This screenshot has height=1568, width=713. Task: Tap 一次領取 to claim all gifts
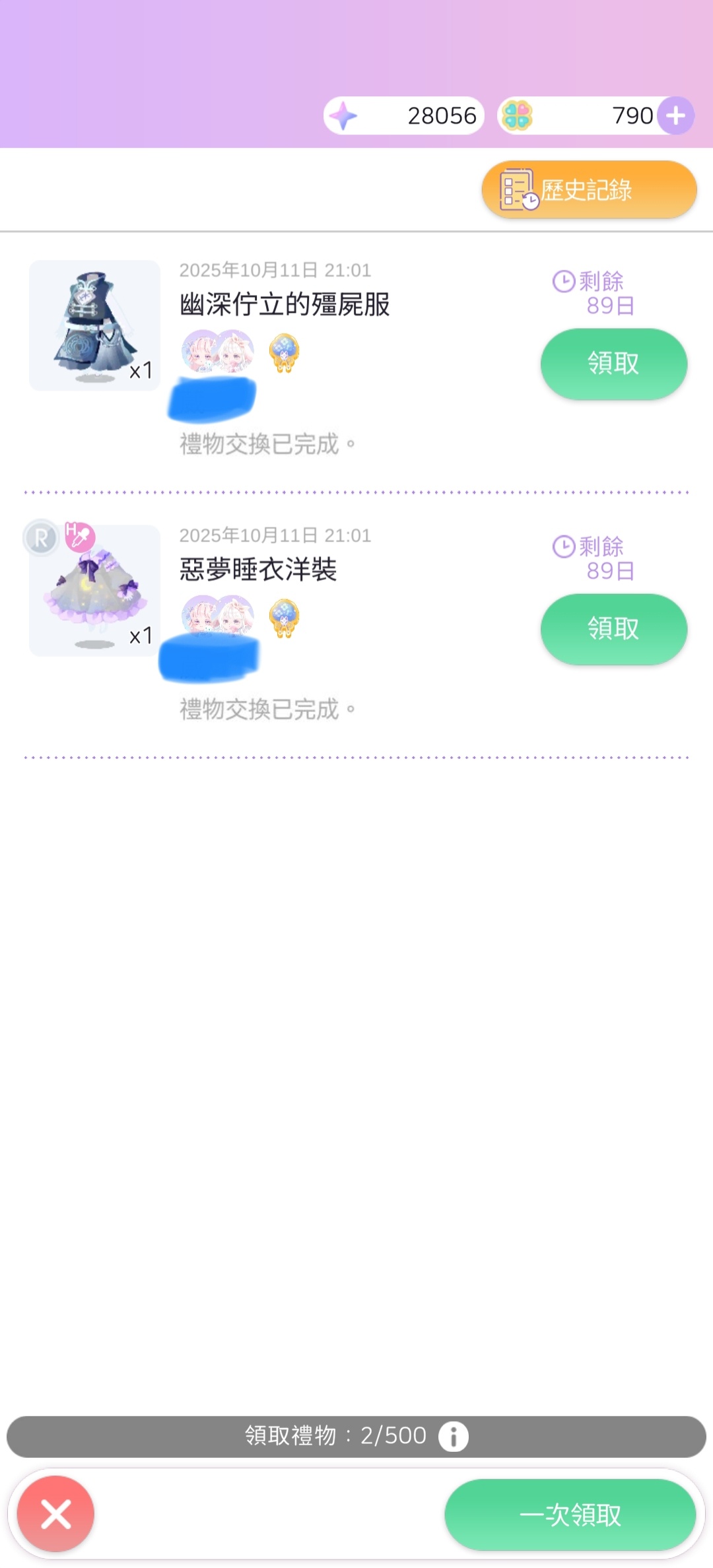(x=570, y=1515)
